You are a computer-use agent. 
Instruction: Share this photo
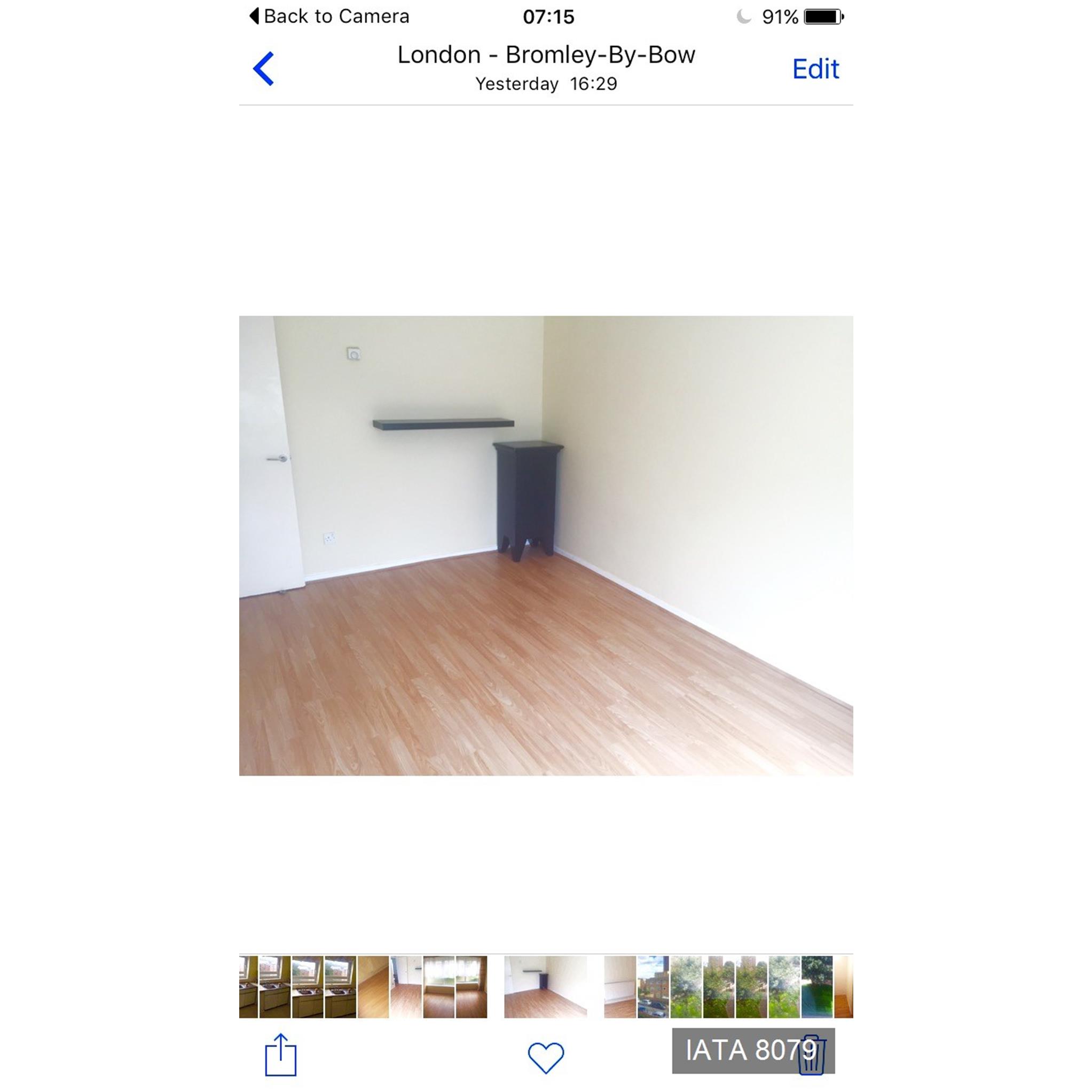coord(280,1055)
